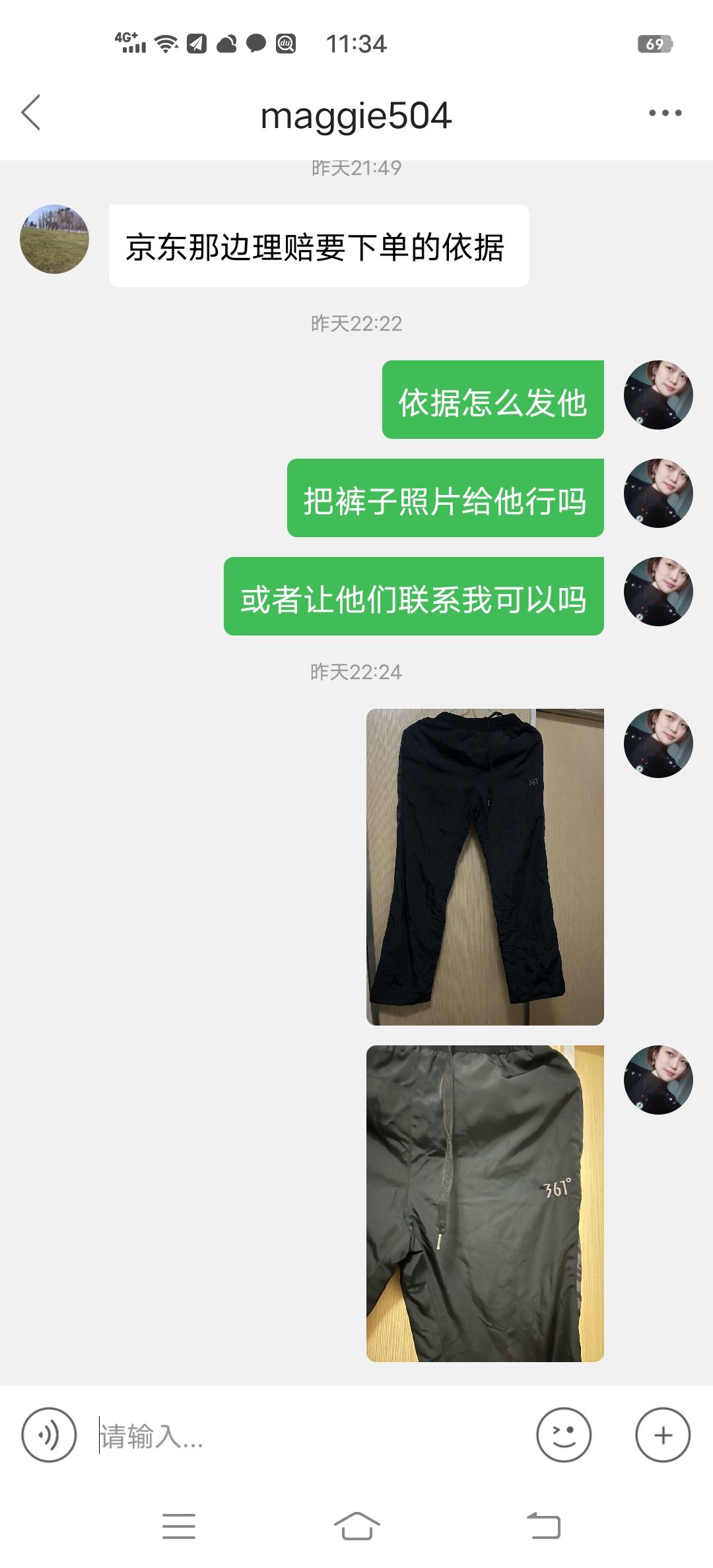Open the emoji picker
713x1568 pixels.
click(564, 1435)
